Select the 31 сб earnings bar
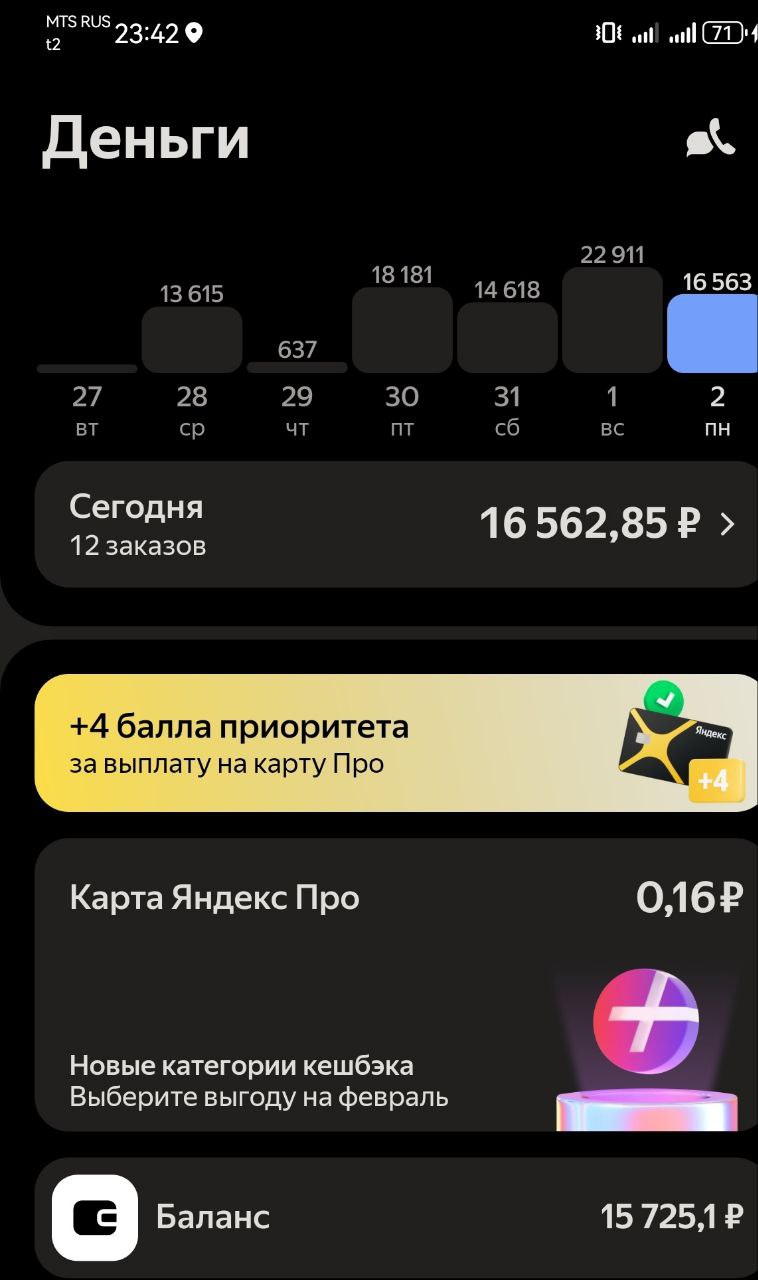This screenshot has height=1280, width=758. click(507, 338)
